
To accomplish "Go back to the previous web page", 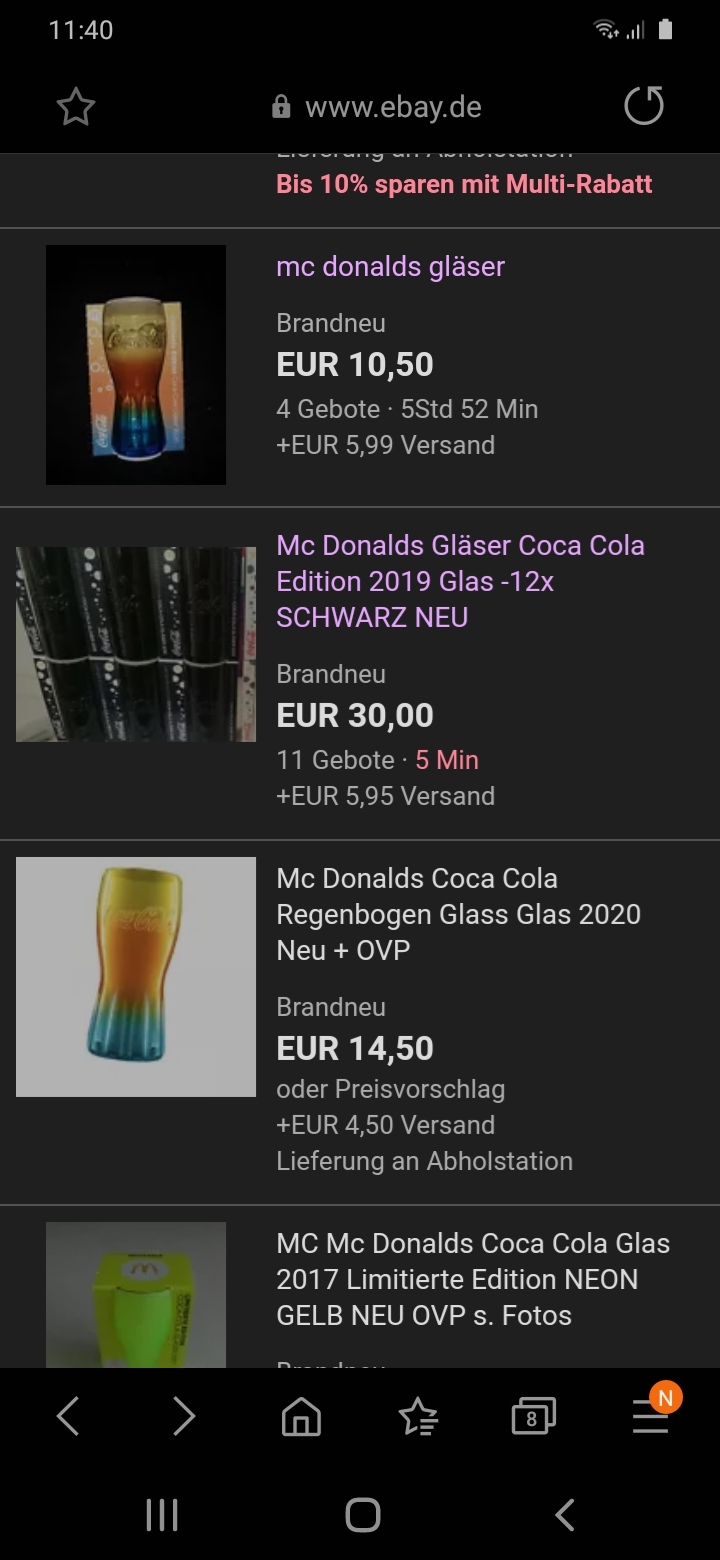I will (68, 1416).
